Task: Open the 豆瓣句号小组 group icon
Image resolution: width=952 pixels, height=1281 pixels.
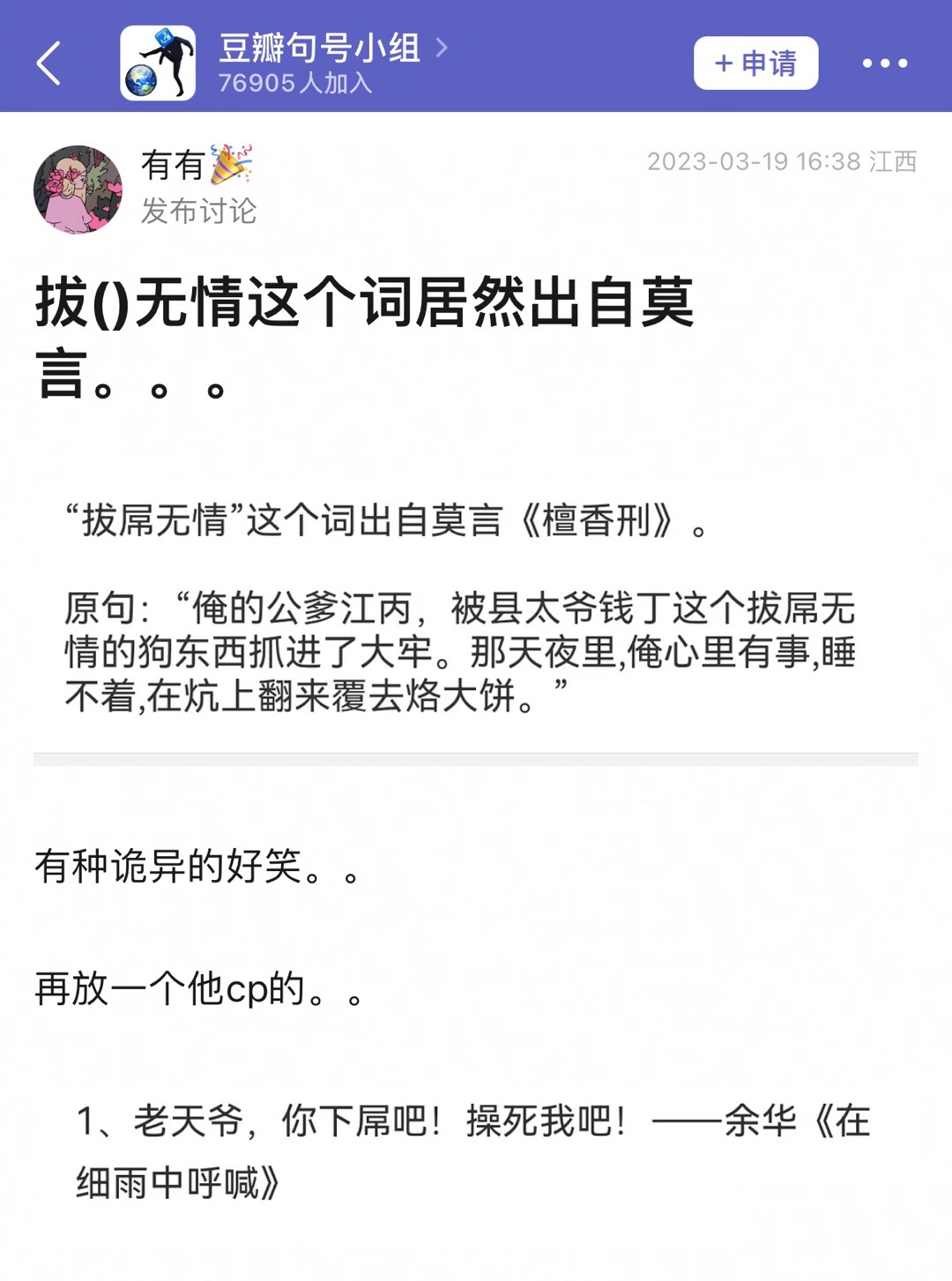Action: pyautogui.click(x=158, y=63)
